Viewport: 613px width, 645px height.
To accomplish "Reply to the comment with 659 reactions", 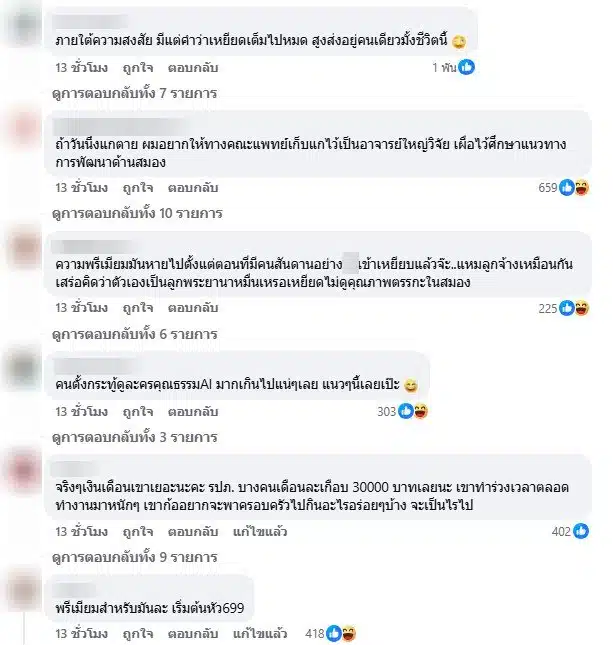I will pyautogui.click(x=192, y=187).
